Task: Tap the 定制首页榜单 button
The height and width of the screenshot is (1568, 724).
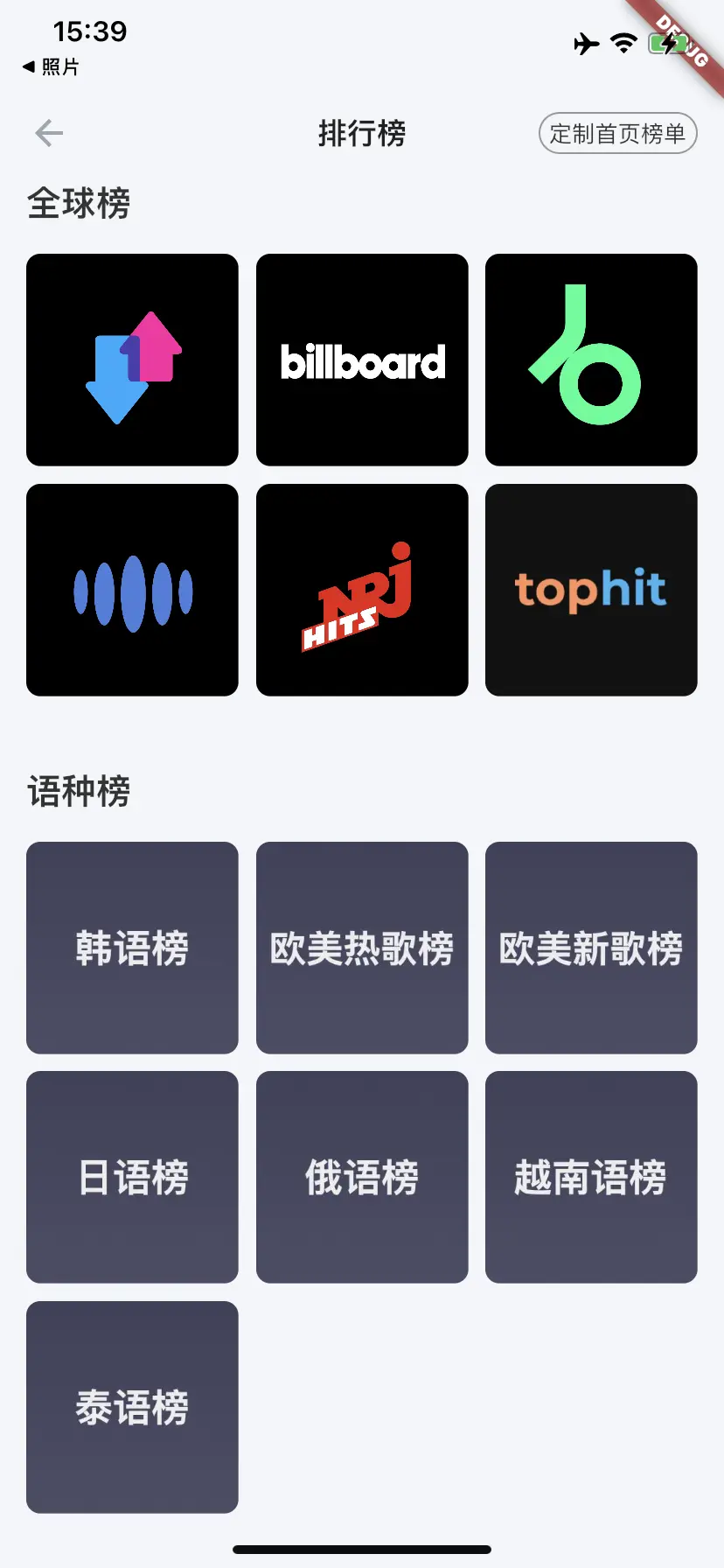Action: 617,133
